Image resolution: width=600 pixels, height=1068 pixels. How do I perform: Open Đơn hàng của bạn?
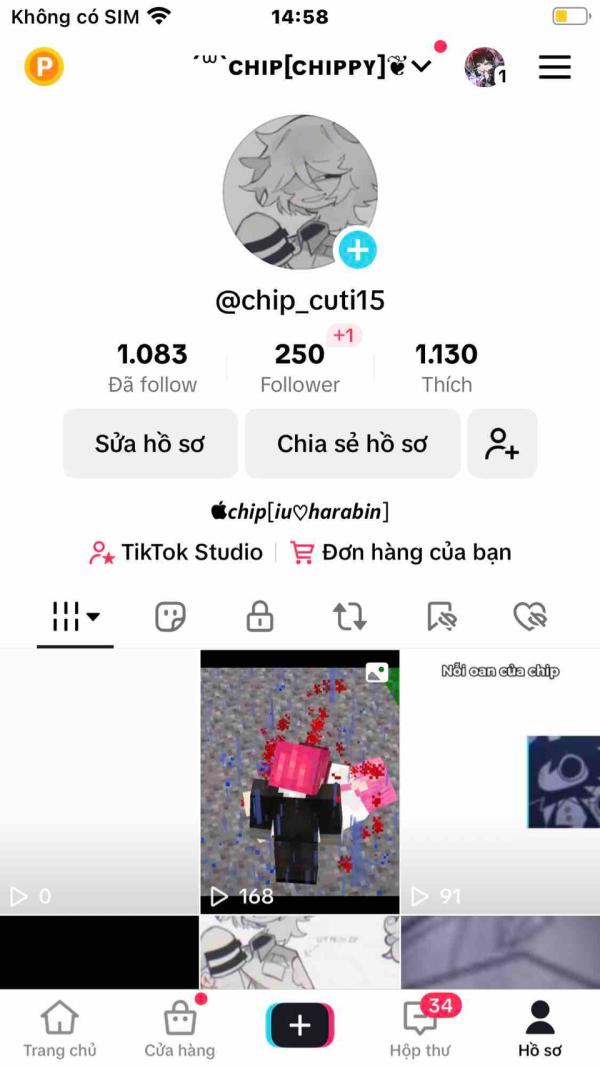coord(400,552)
